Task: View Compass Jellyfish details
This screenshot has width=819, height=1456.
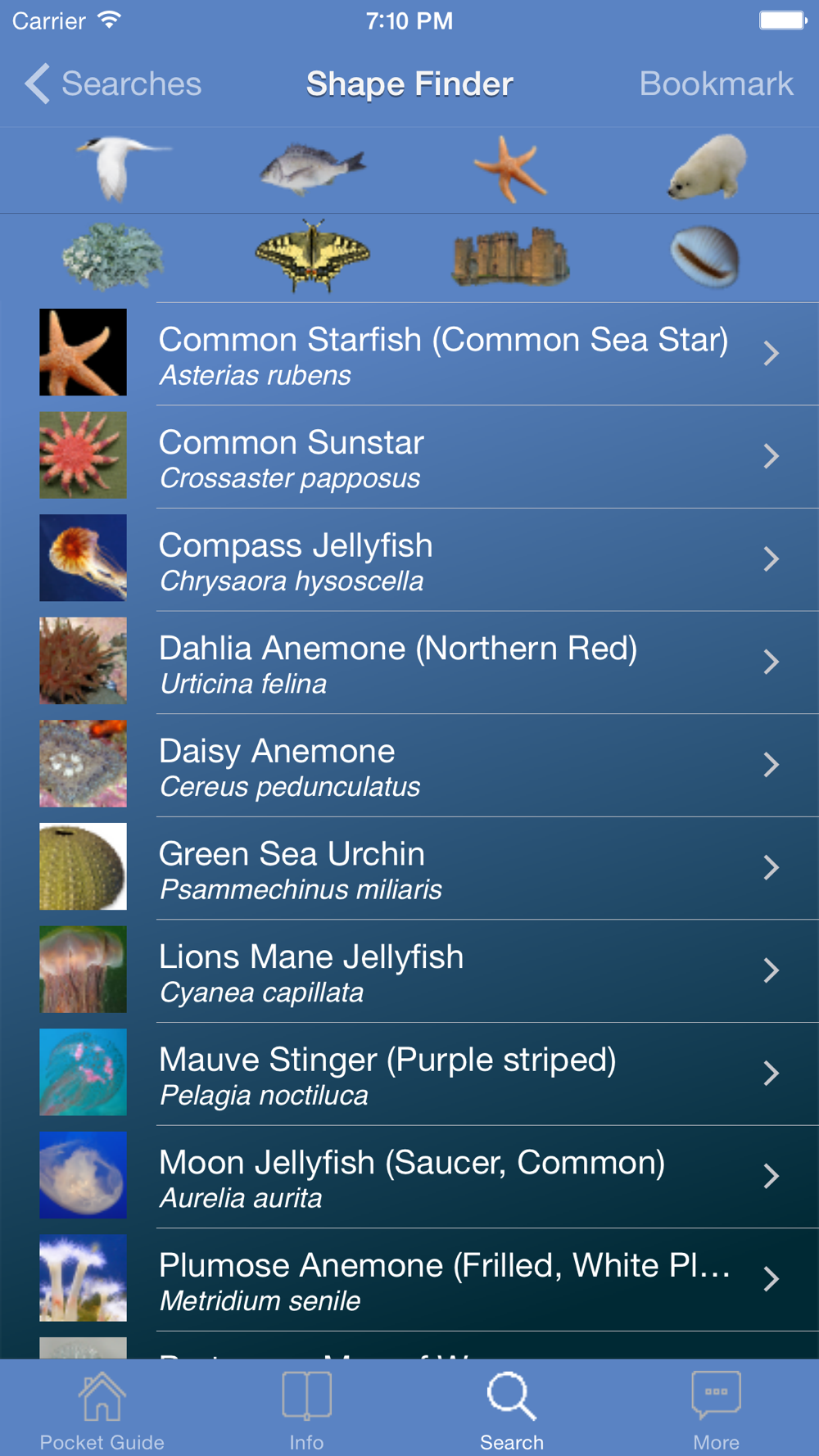Action: pyautogui.click(x=409, y=559)
